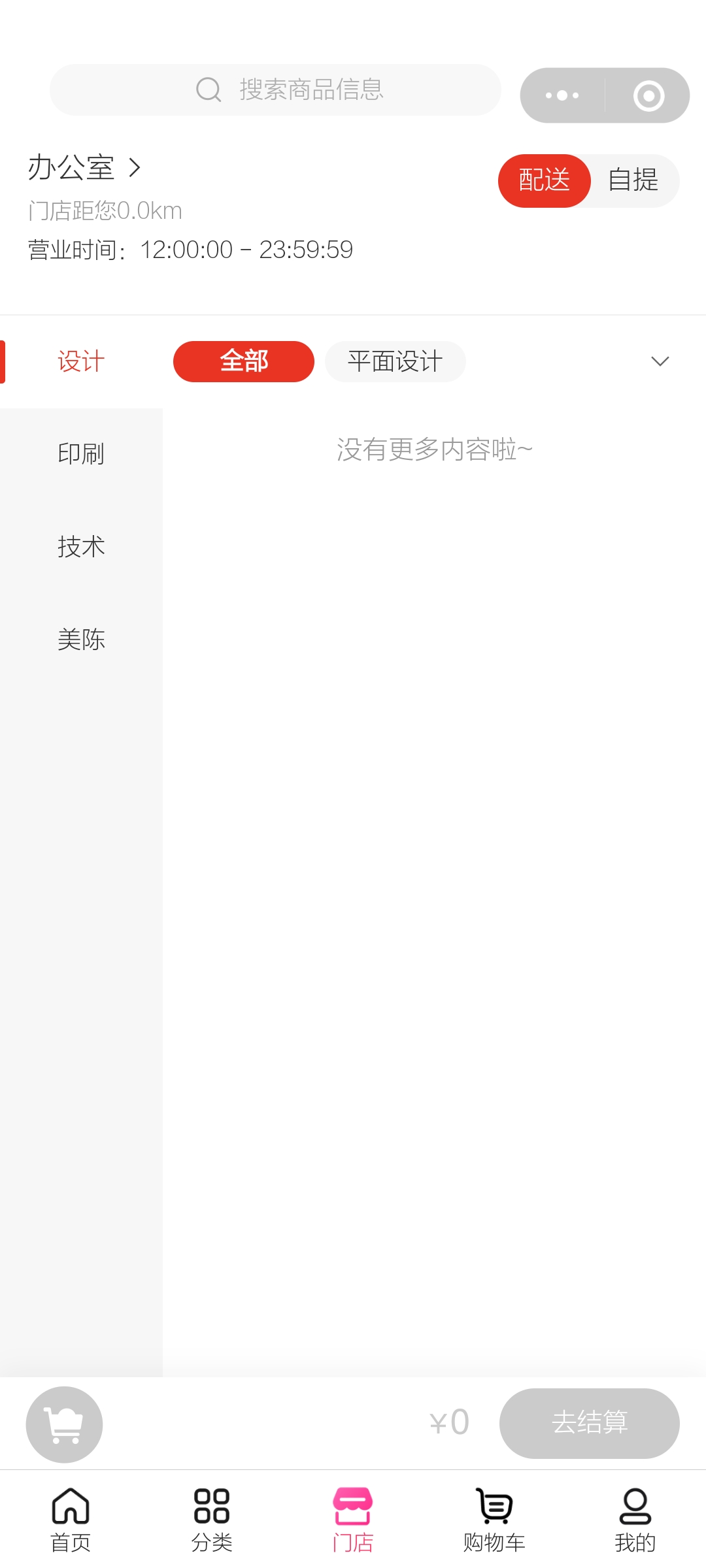Tap the 去结算 checkout button
Screen dimensions: 706x1568
coord(590,1423)
